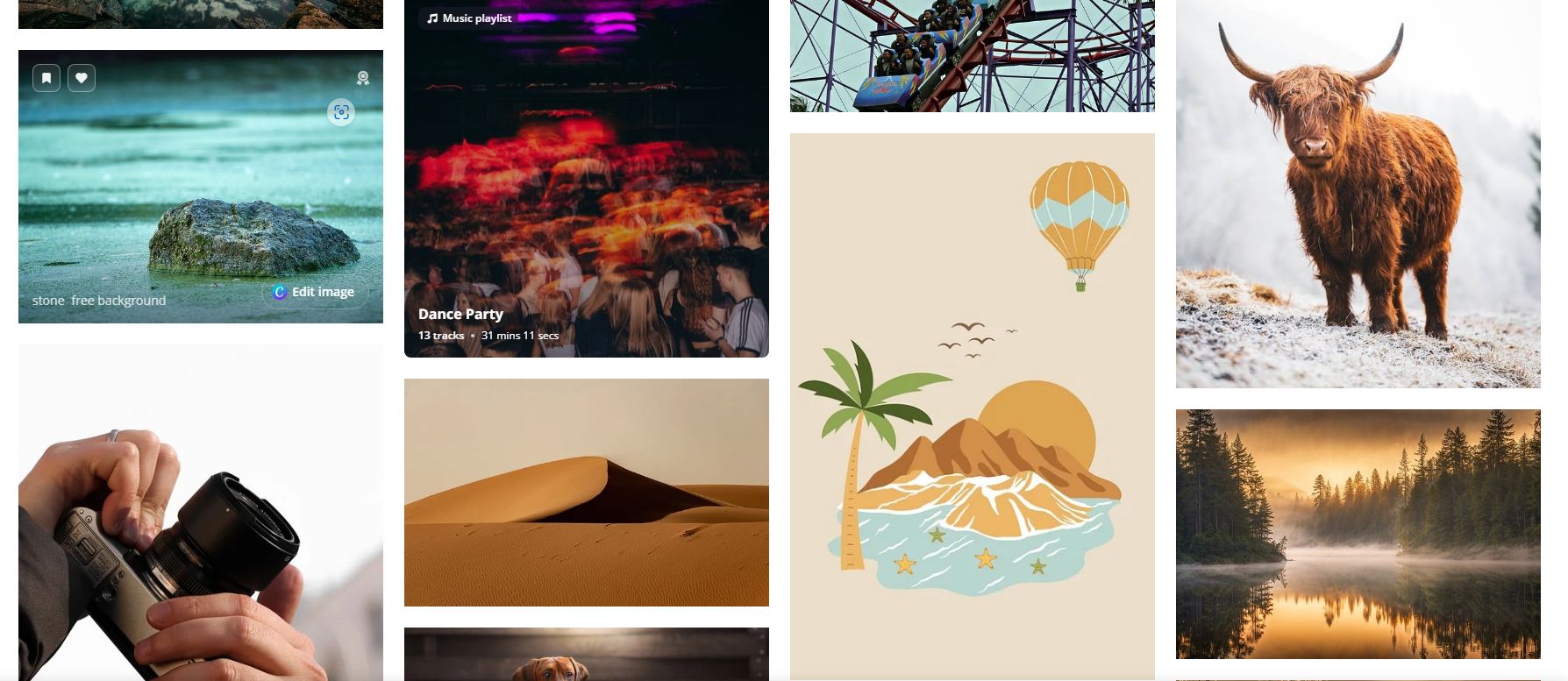This screenshot has height=681, width=1568.
Task: Open the premium crown badge on the stone image
Action: click(363, 78)
